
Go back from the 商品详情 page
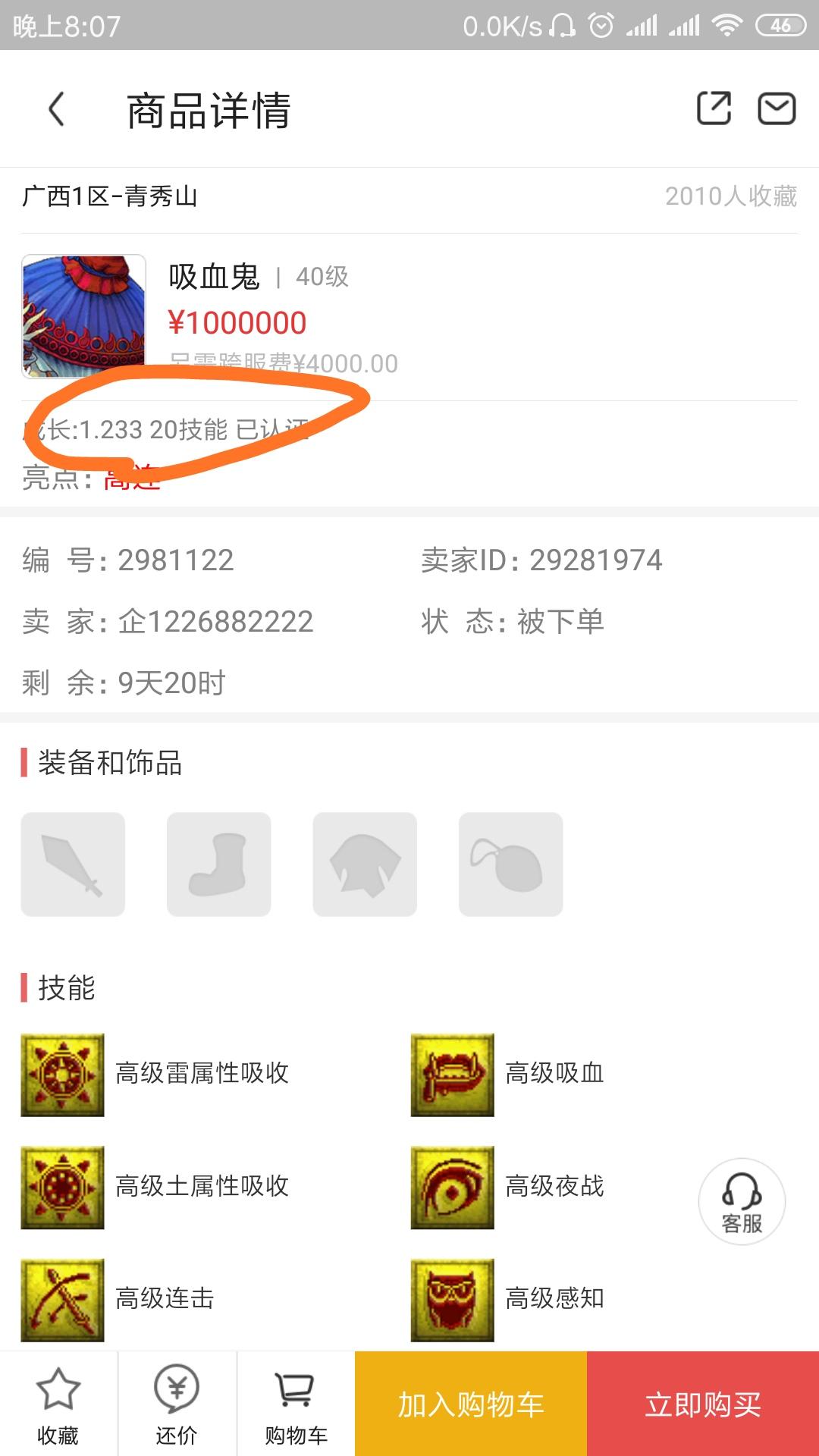(x=57, y=109)
